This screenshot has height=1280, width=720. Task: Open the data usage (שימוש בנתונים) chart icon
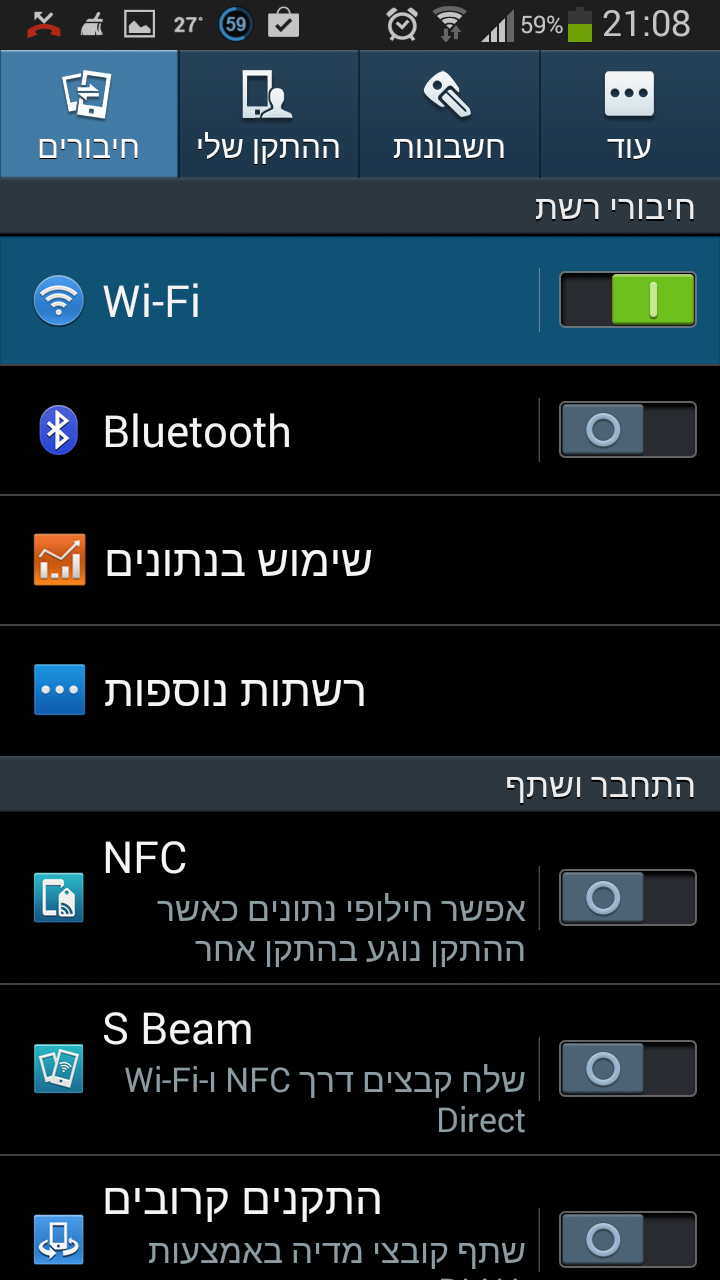[x=58, y=560]
